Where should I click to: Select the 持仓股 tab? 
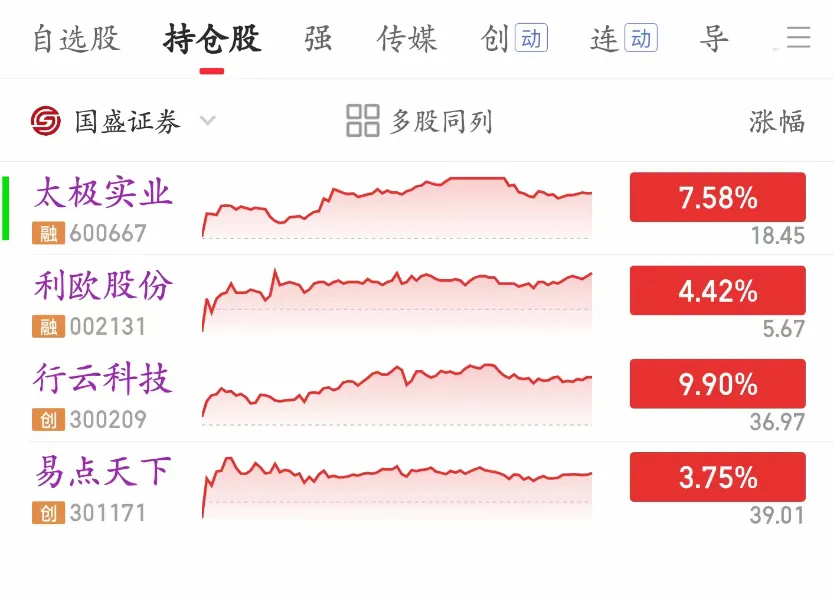click(x=212, y=39)
